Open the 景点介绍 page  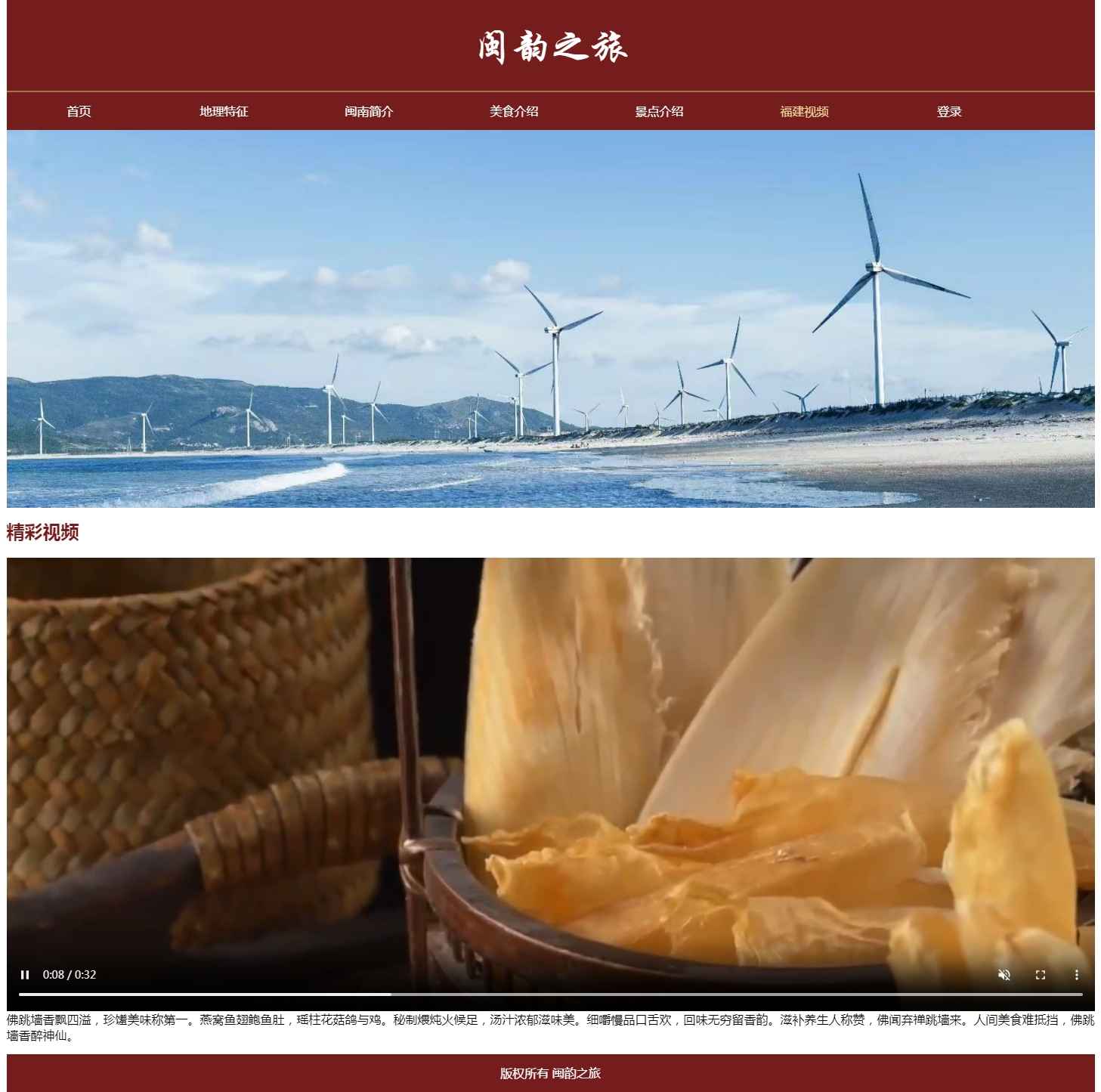pyautogui.click(x=659, y=112)
